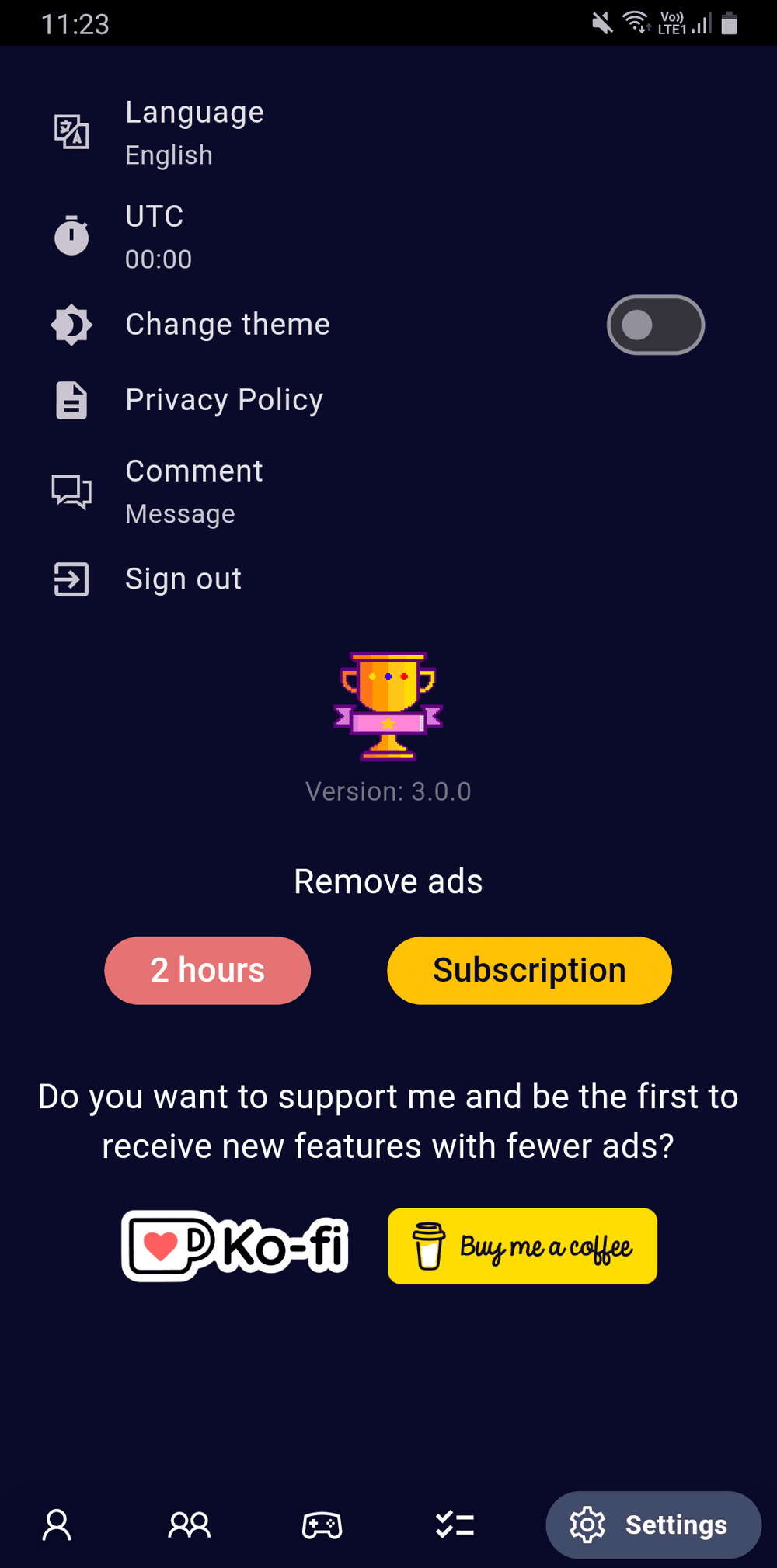
Task: Choose the Subscription option
Action: [529, 971]
